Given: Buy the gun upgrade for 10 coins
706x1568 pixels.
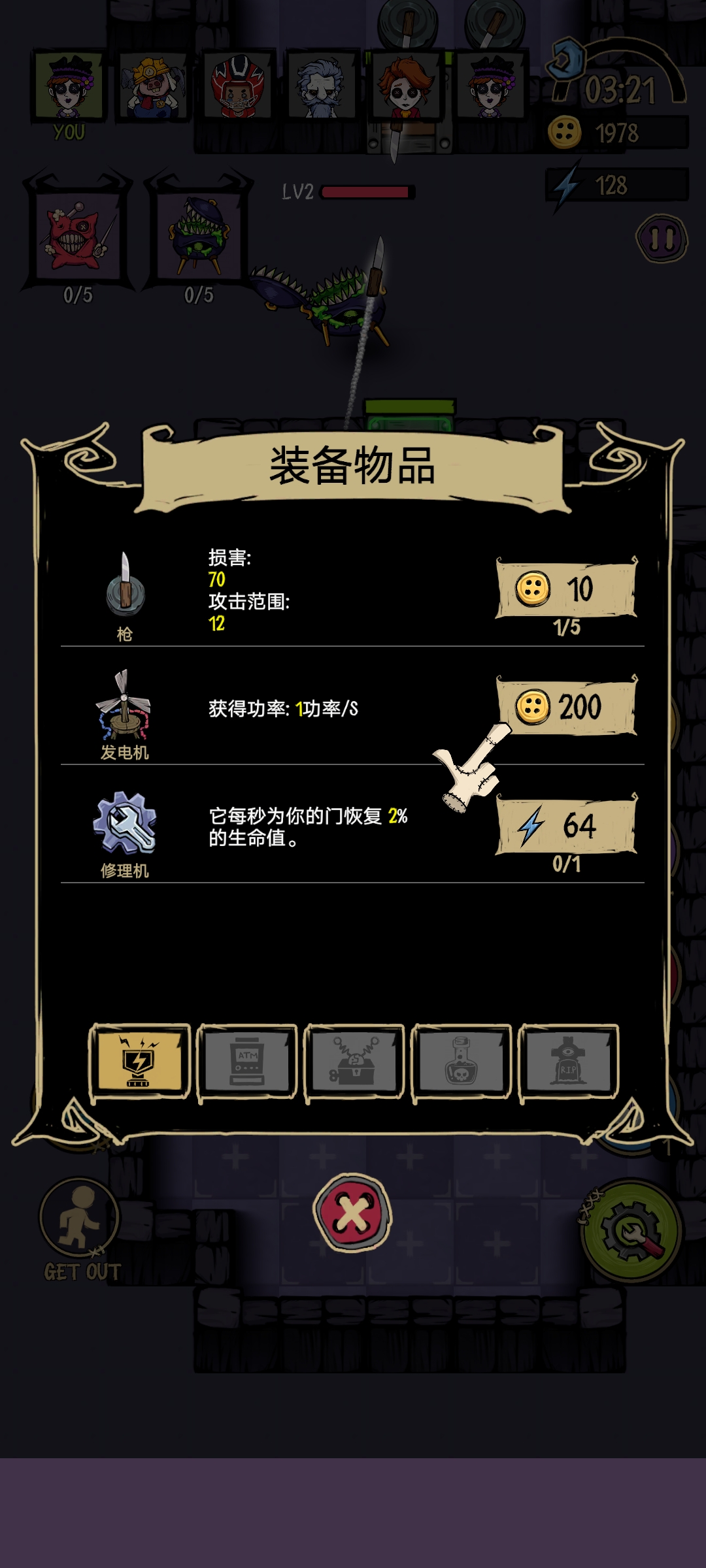Looking at the screenshot, I should click(566, 589).
